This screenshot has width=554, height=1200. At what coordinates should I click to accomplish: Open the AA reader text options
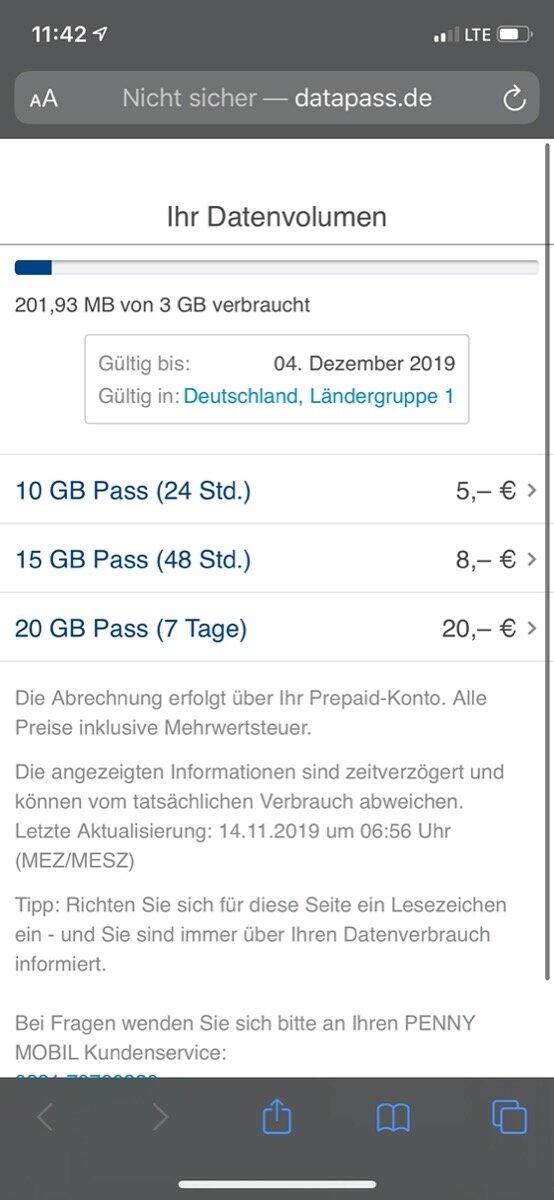(44, 98)
